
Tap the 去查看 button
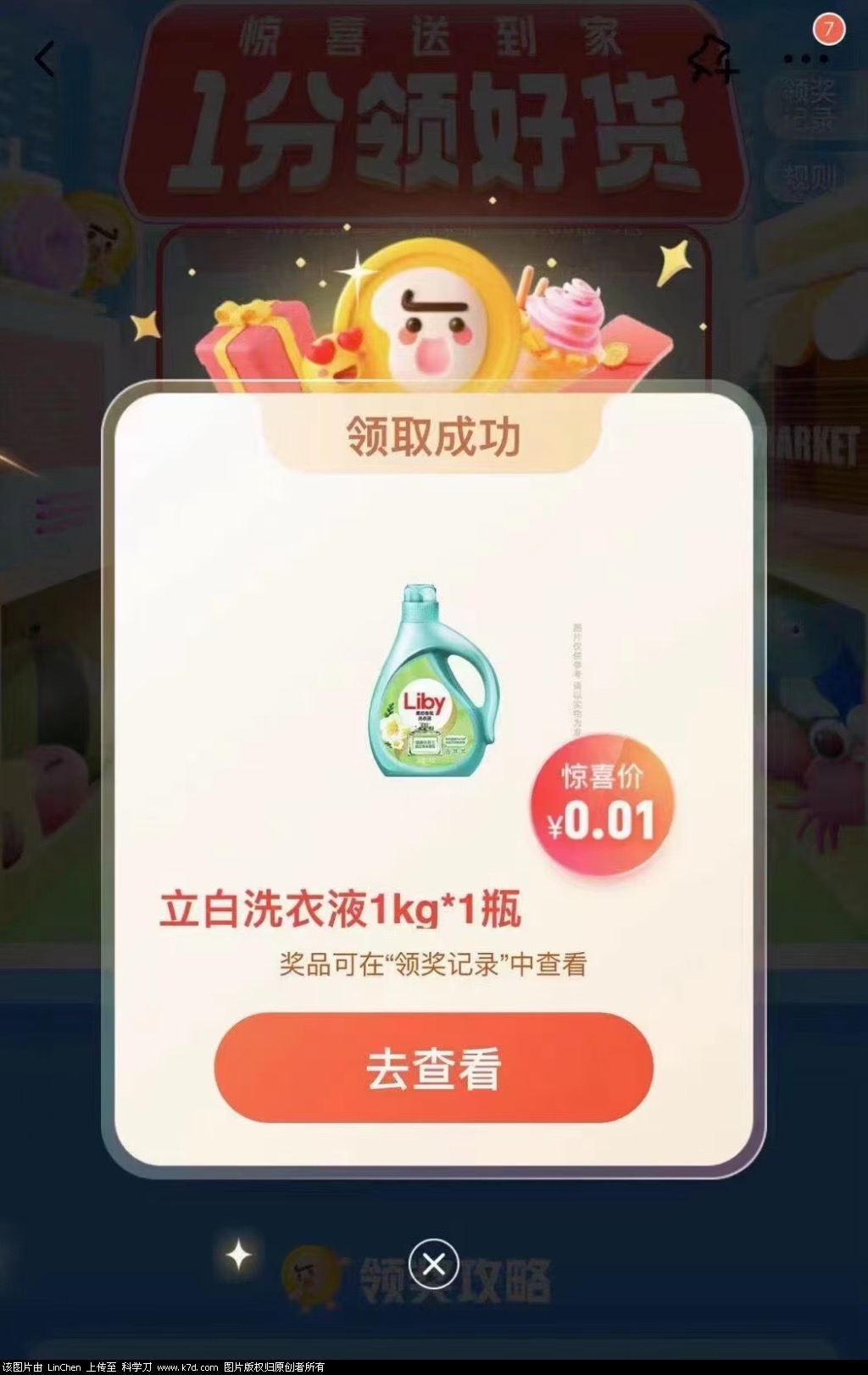point(433,1067)
